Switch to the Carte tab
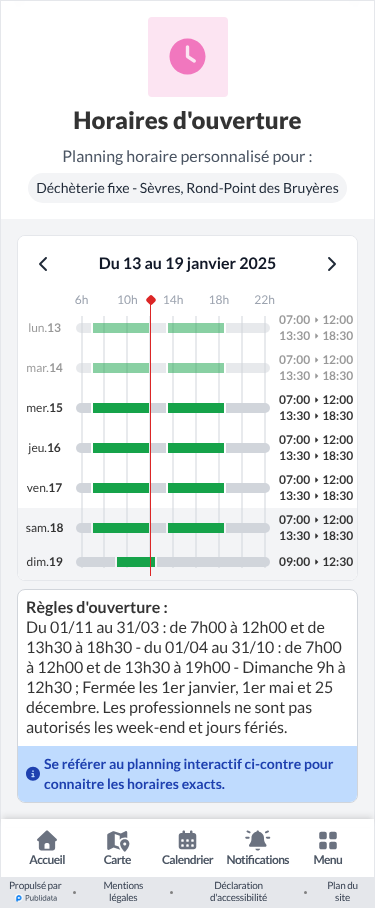 tap(117, 848)
